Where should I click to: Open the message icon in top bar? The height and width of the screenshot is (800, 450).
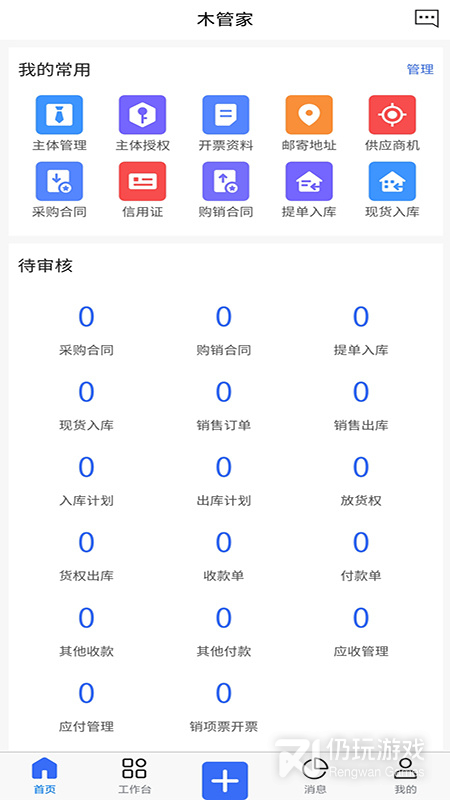click(x=426, y=19)
